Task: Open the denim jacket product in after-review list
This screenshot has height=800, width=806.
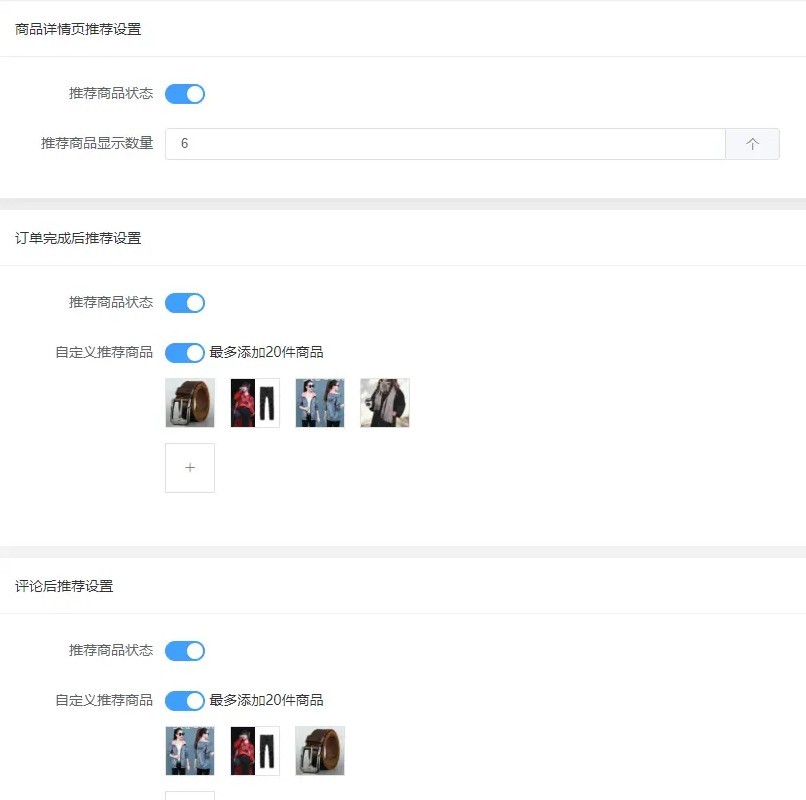Action: [190, 751]
